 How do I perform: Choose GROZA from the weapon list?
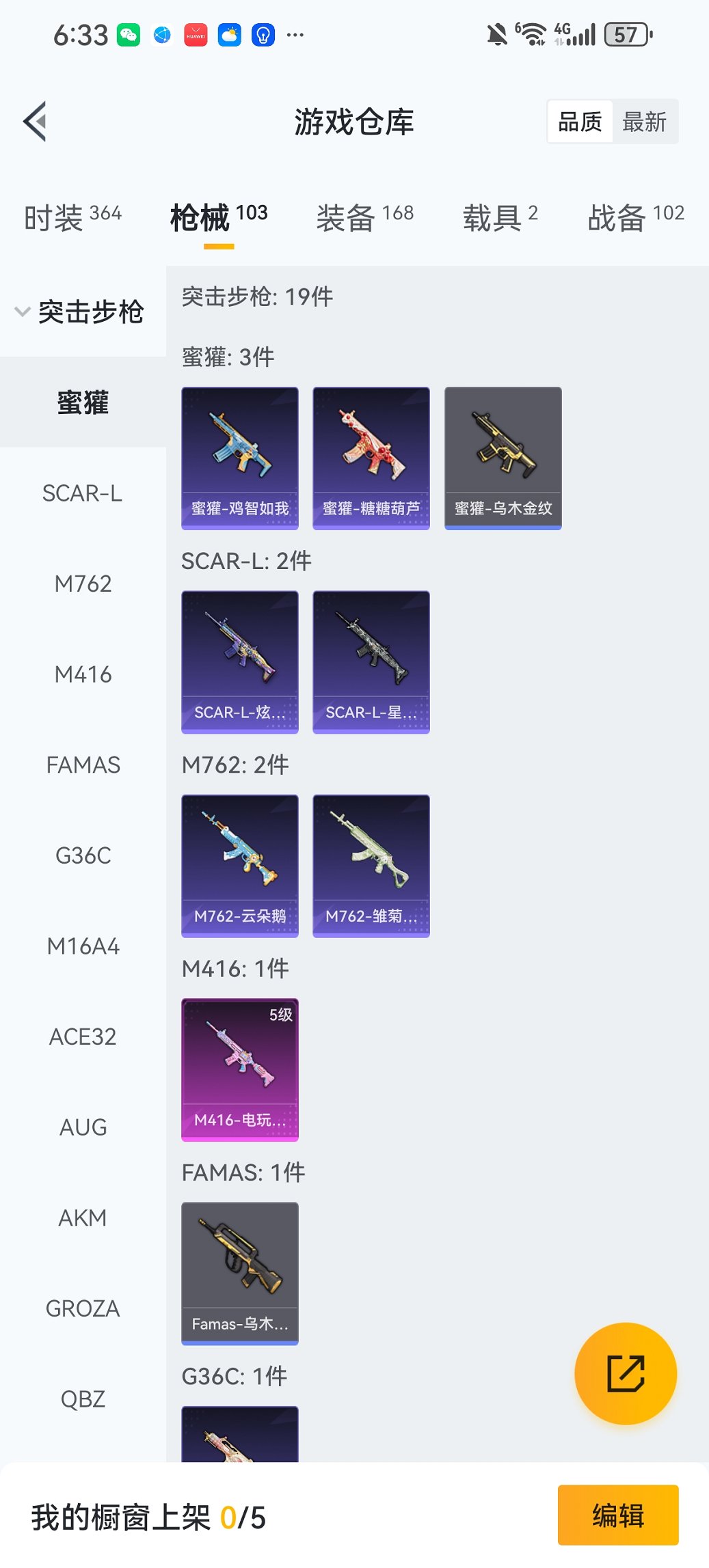(83, 1309)
